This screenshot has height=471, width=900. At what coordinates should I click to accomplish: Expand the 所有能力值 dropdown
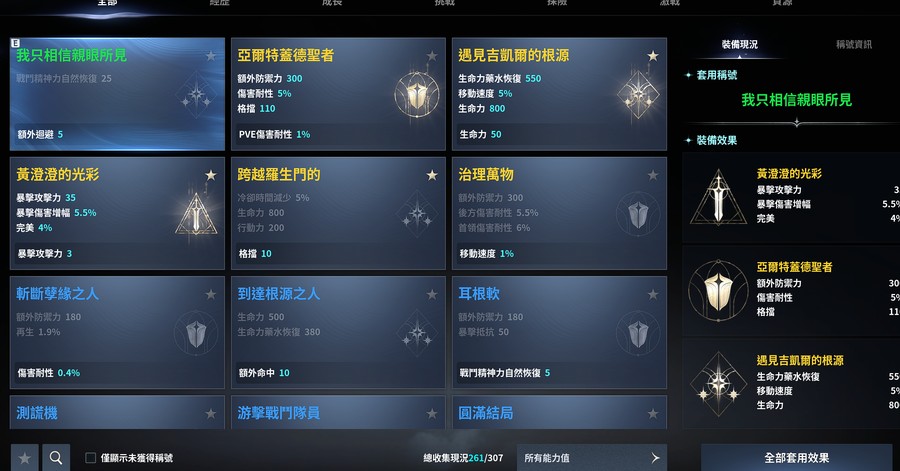click(x=592, y=458)
